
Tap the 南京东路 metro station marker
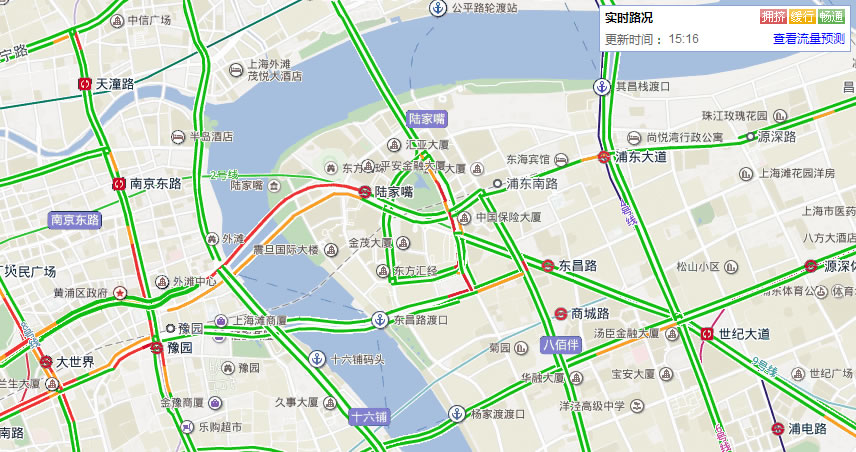pos(120,184)
